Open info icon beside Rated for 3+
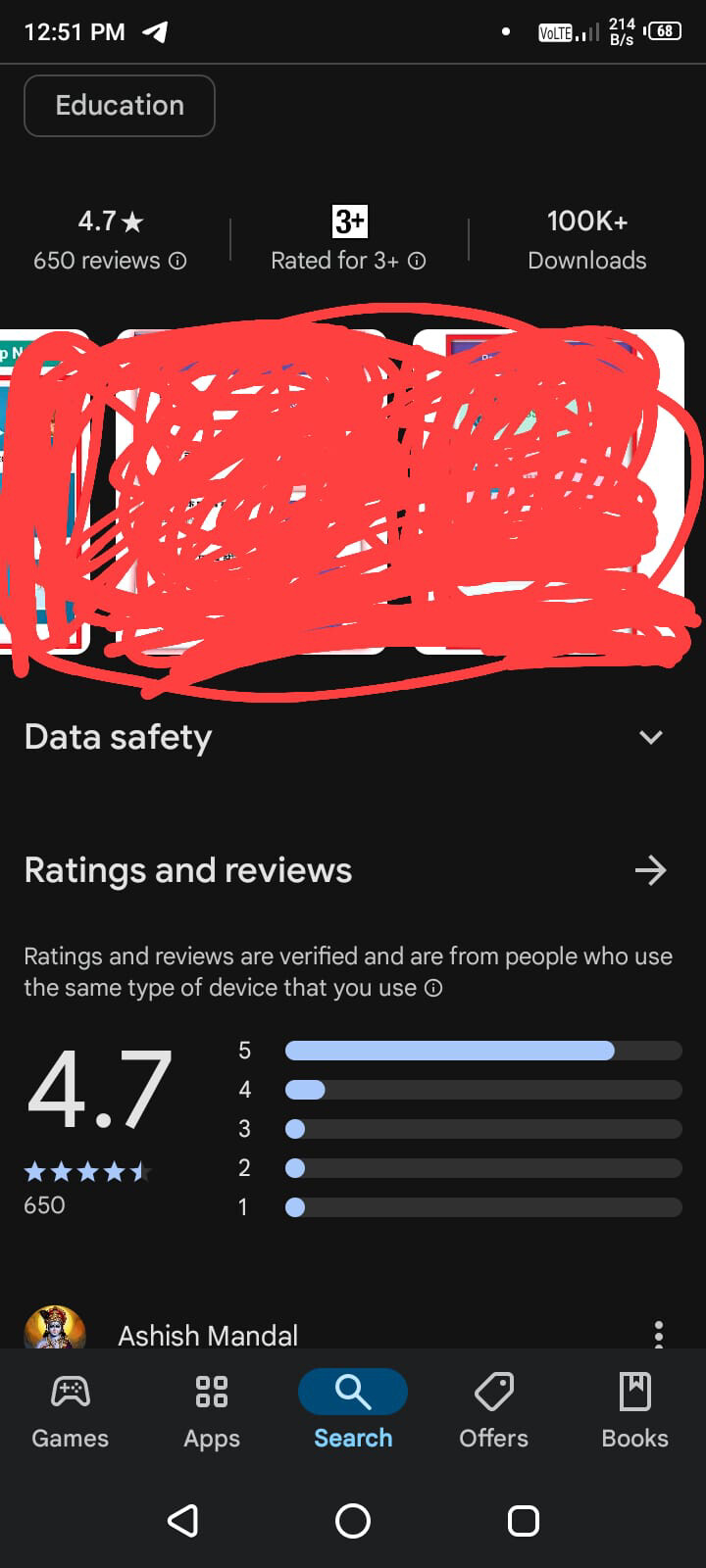706x1568 pixels. tap(417, 261)
